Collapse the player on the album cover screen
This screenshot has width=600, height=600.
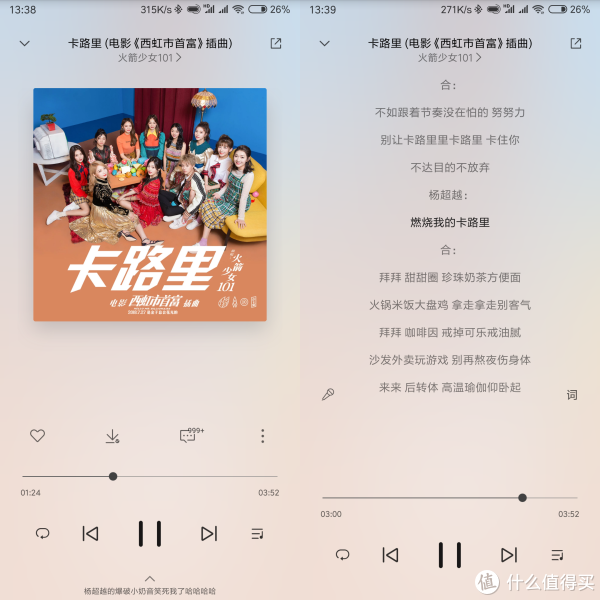25,44
